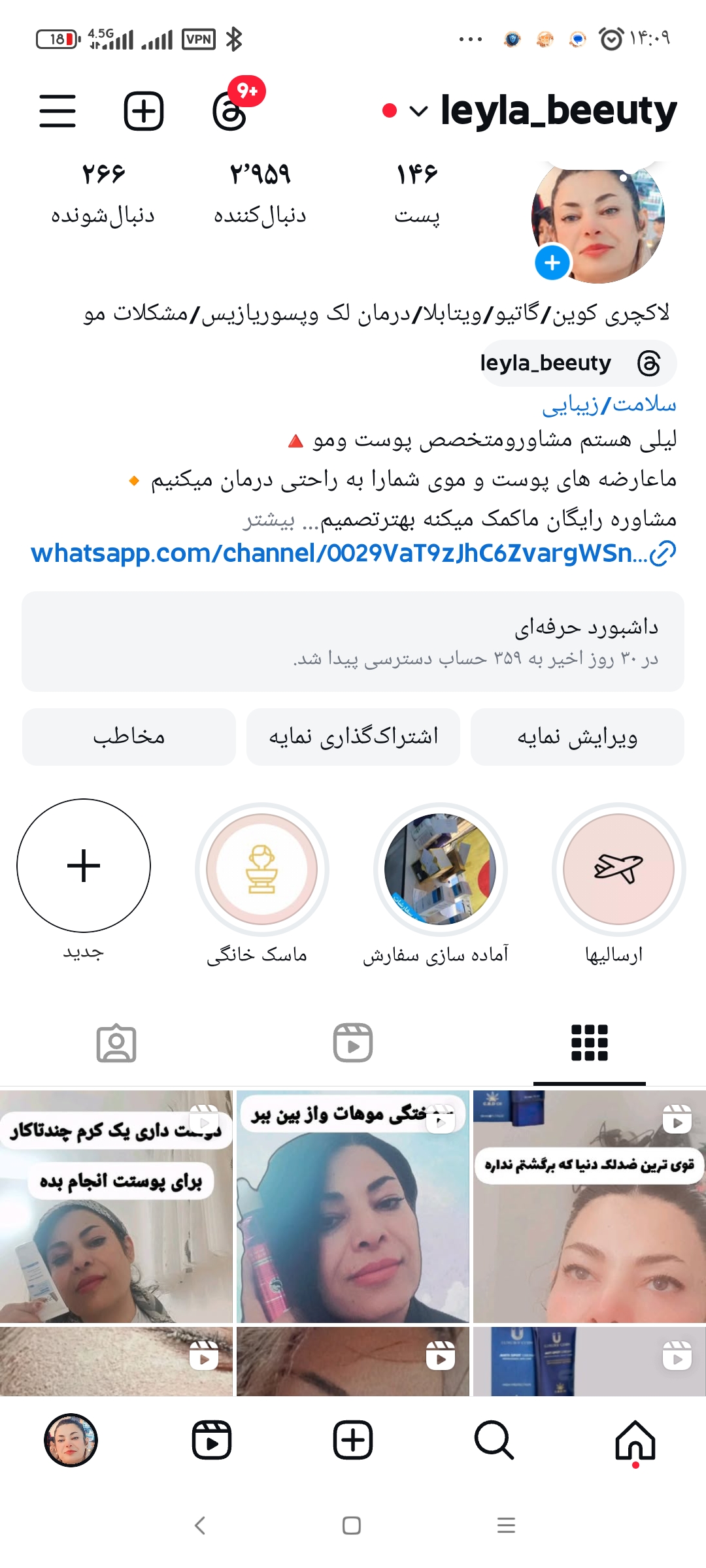Tap ویرایش نمایه button
The width and height of the screenshot is (706, 1568).
click(577, 736)
